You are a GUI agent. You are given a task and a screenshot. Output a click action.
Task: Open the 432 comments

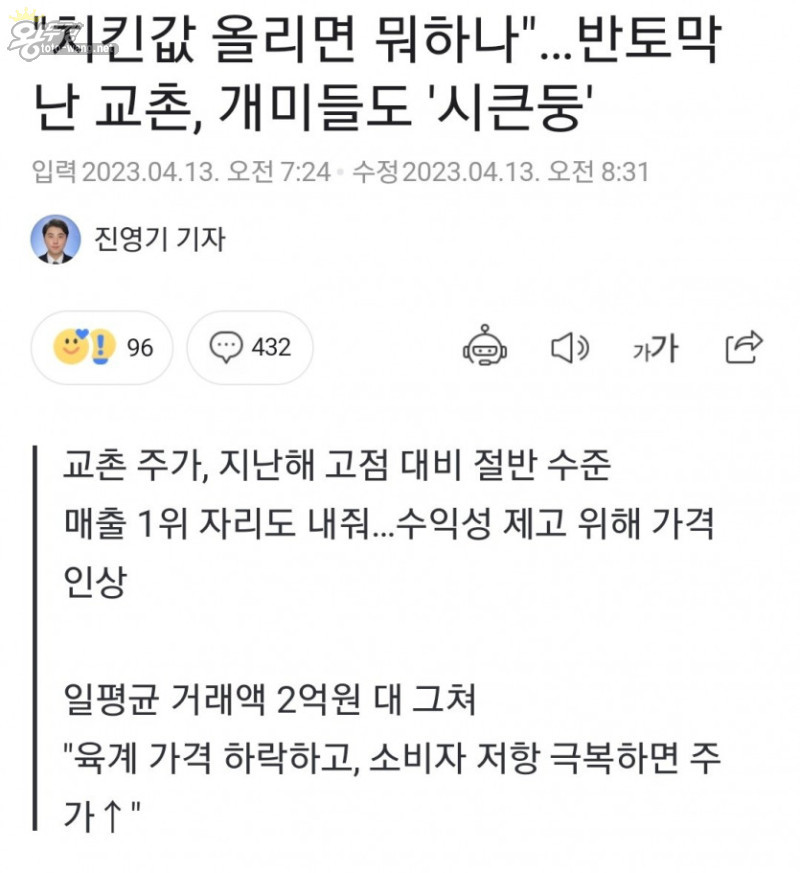point(249,348)
